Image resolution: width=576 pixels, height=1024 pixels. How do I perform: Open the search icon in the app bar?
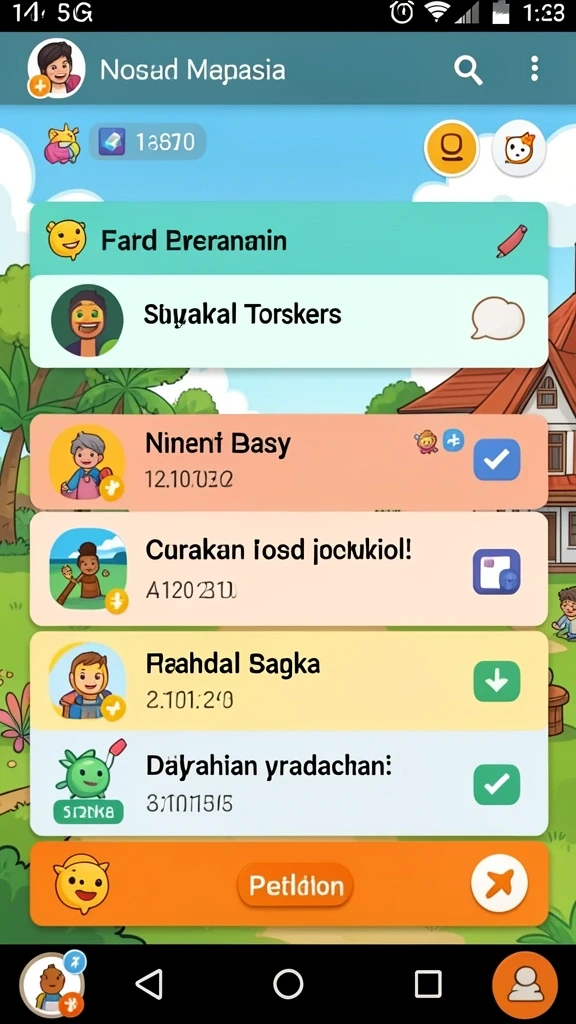click(x=468, y=69)
